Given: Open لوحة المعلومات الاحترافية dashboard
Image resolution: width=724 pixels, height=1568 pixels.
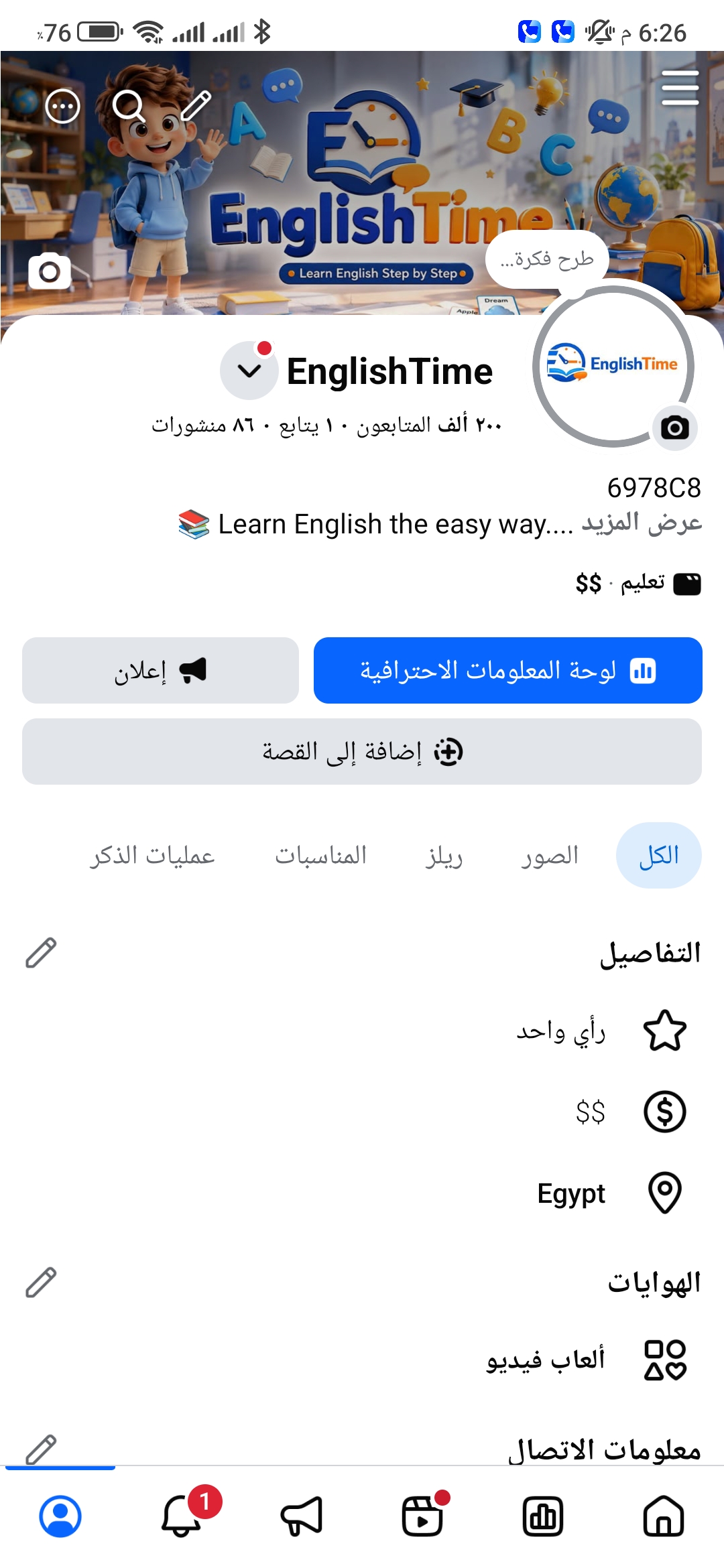Looking at the screenshot, I should click(x=508, y=670).
